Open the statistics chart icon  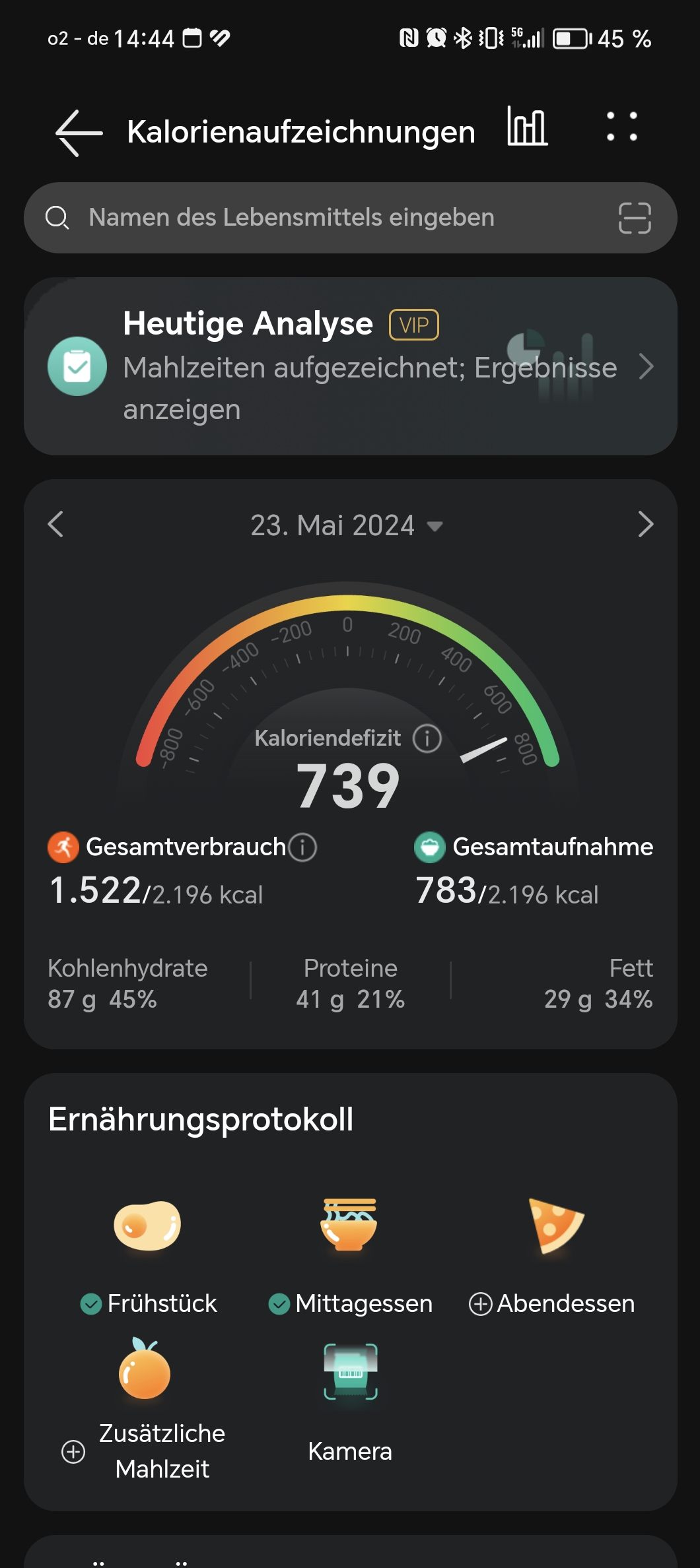527,127
